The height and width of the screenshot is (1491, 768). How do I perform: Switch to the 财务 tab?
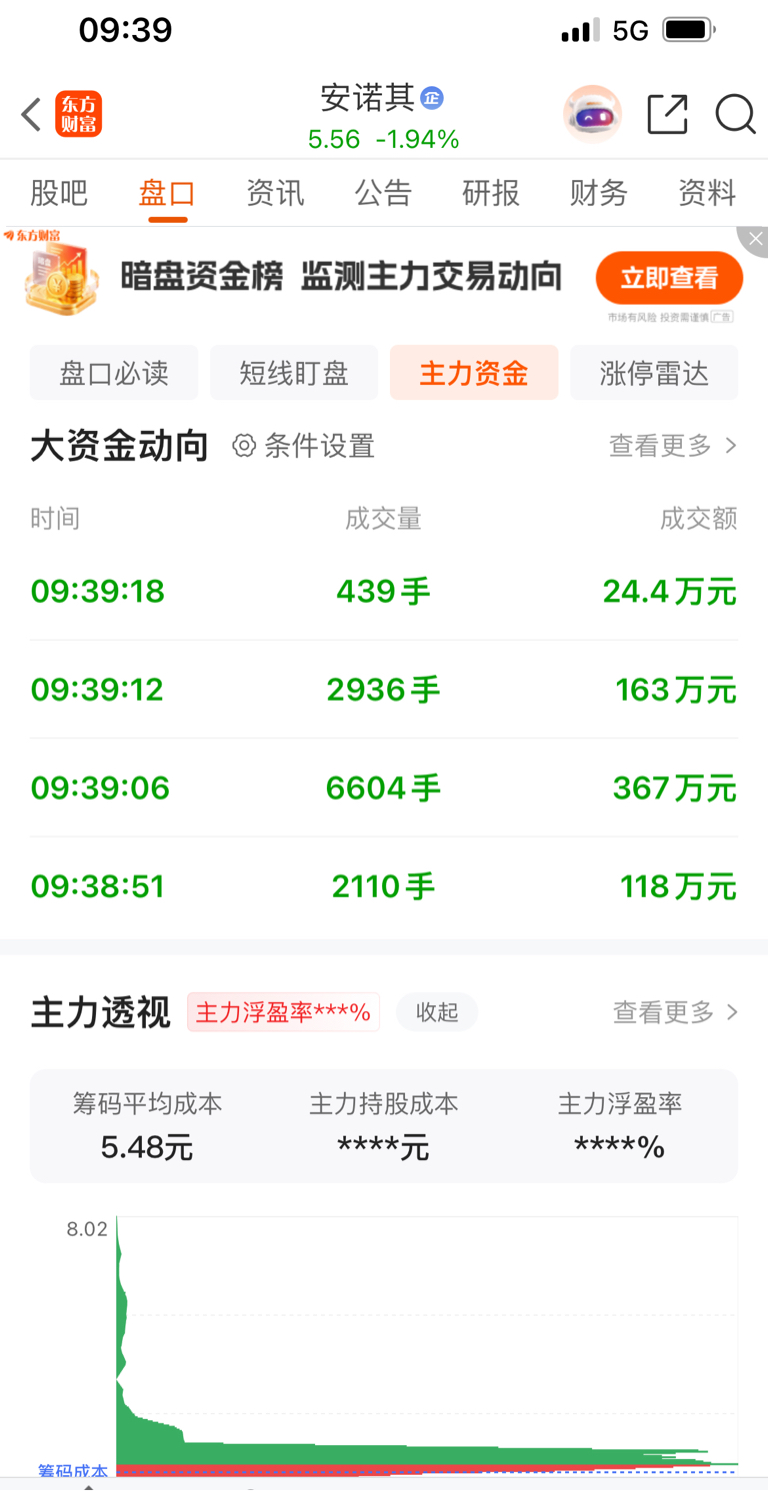click(599, 192)
